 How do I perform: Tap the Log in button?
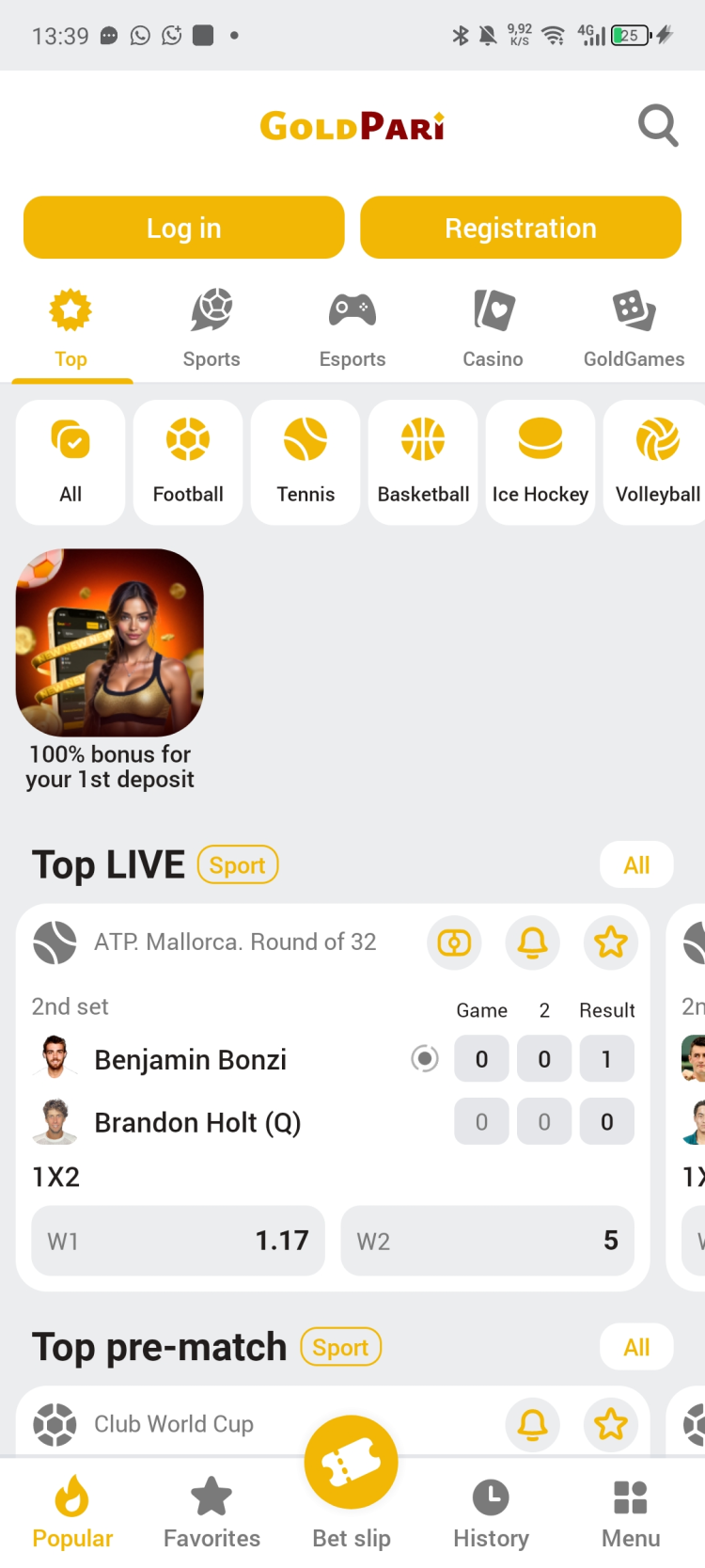tap(184, 228)
